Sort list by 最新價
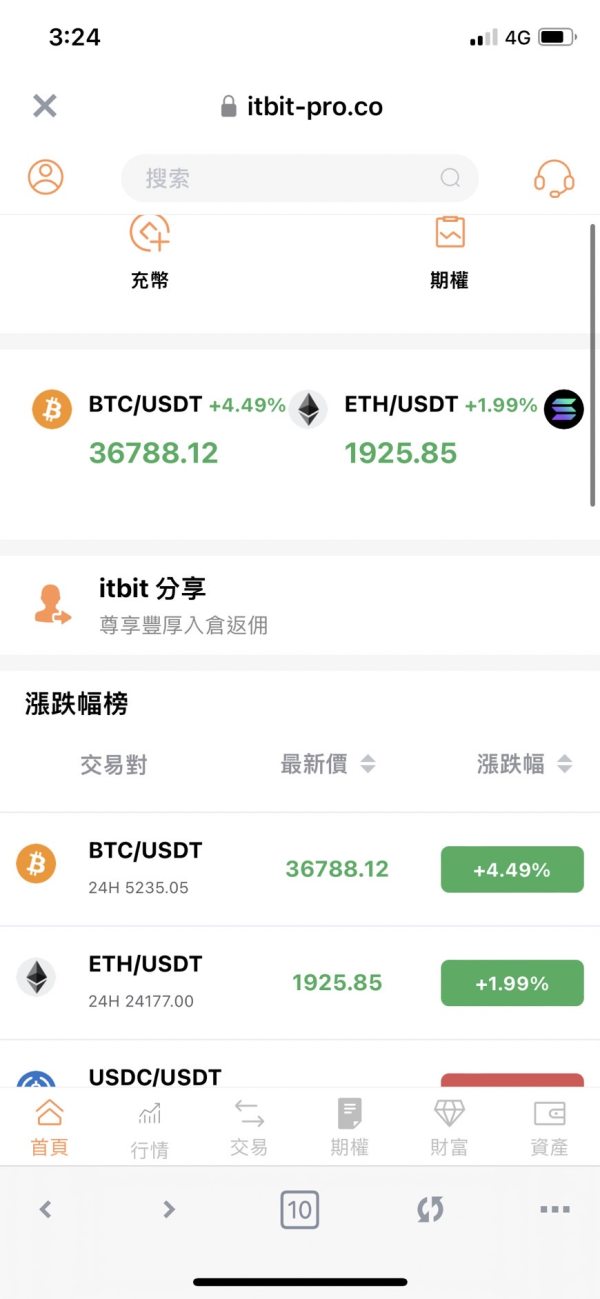 pos(328,765)
